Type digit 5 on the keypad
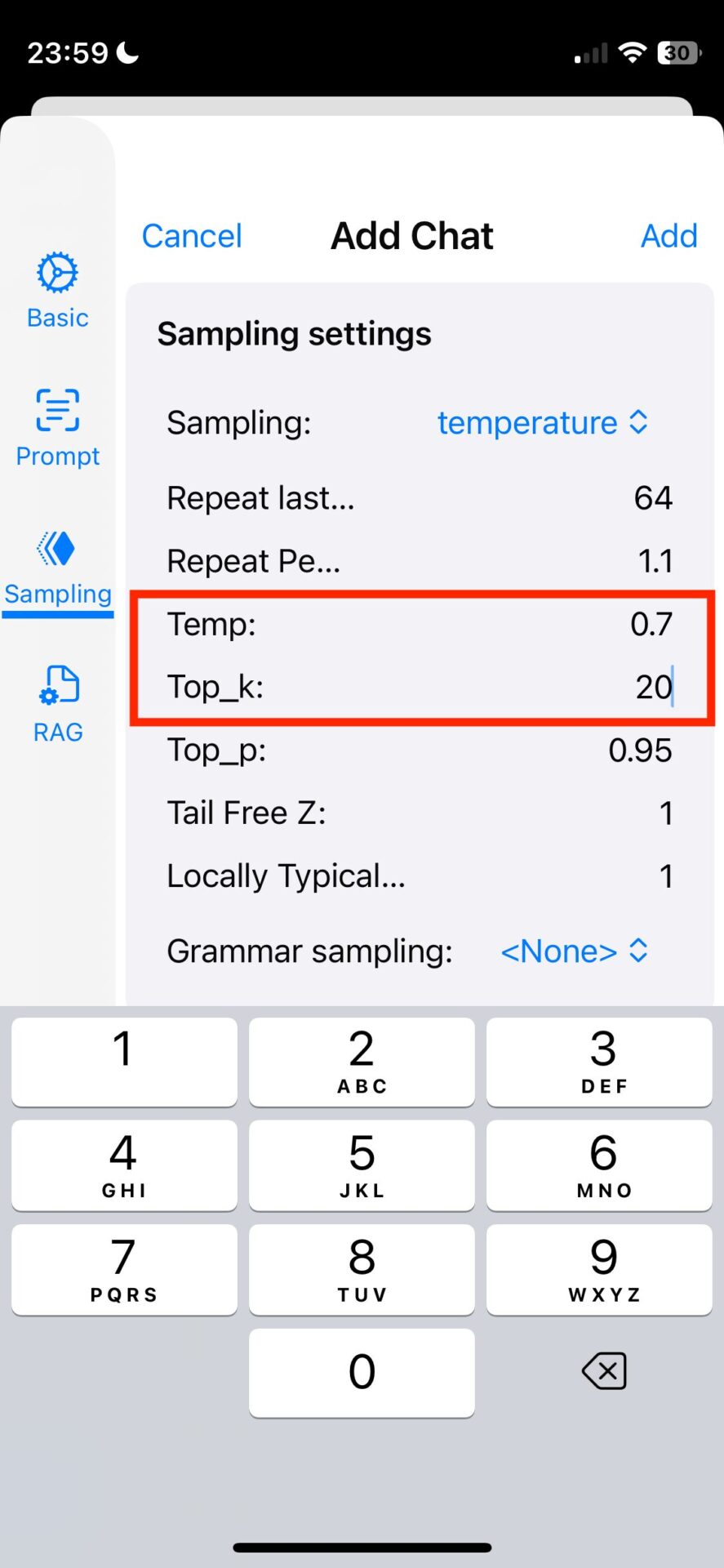The image size is (724, 1568). pos(362,1165)
